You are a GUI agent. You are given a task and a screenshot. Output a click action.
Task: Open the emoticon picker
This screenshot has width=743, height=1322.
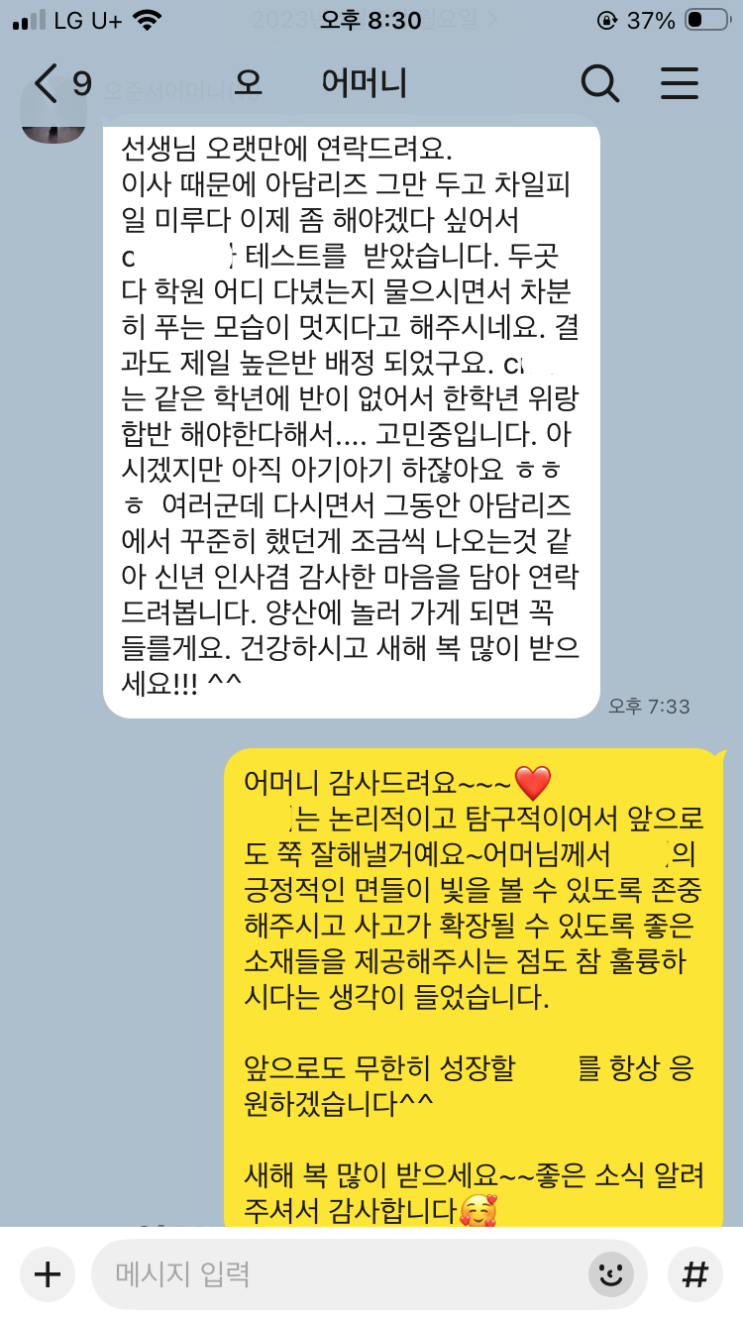pyautogui.click(x=610, y=1274)
